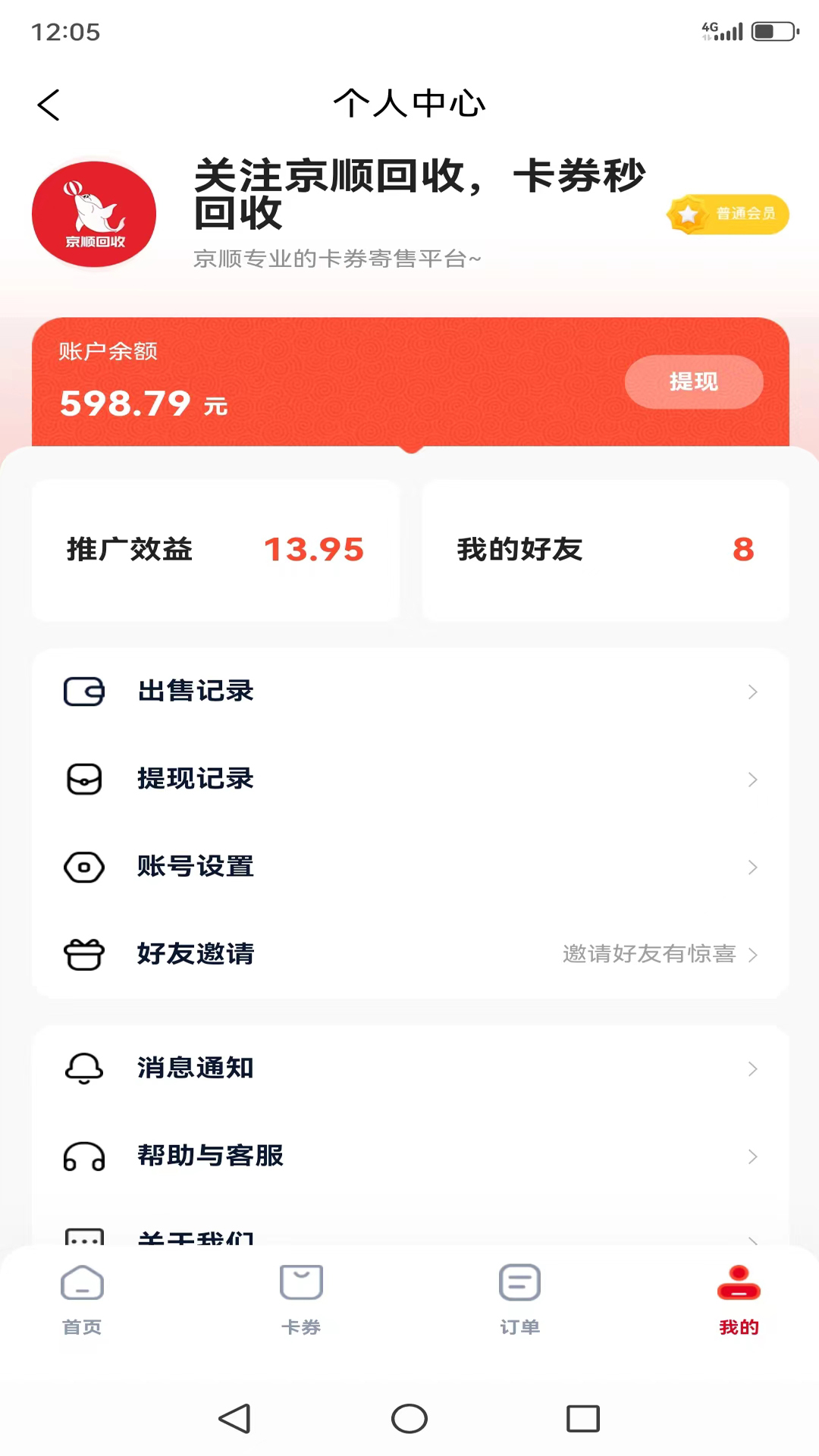Go back using the top-left arrow
Viewport: 819px width, 1456px height.
[49, 105]
